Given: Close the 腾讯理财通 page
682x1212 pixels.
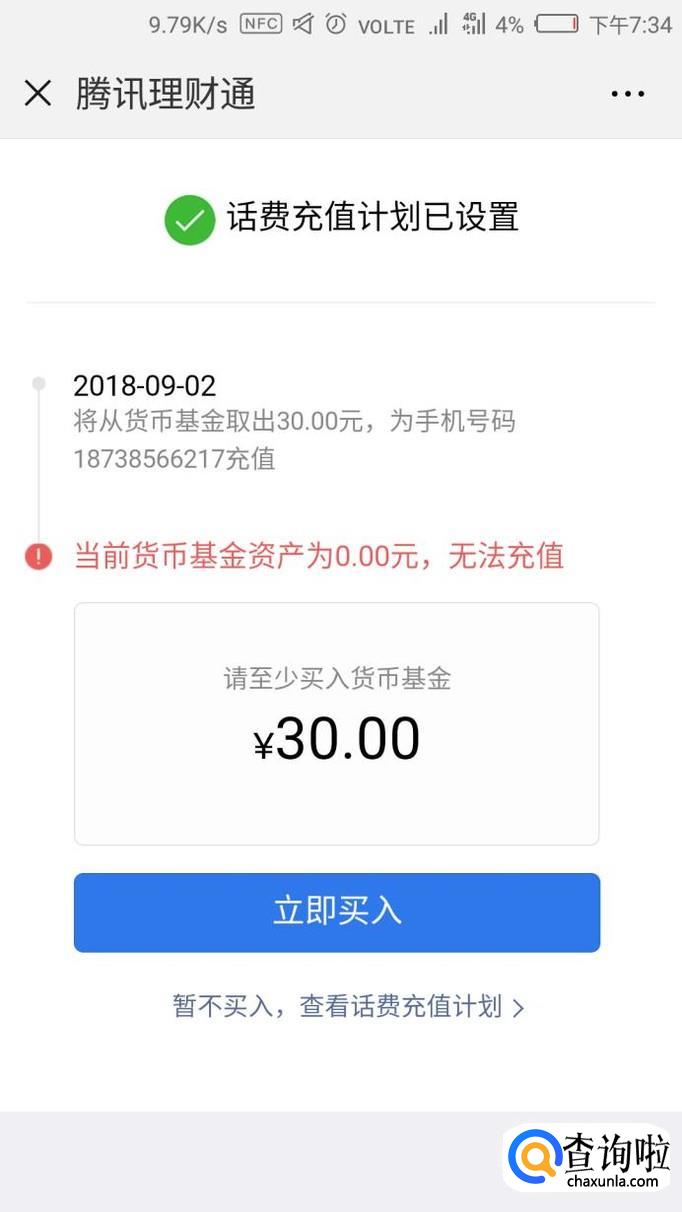Looking at the screenshot, I should click(x=38, y=94).
